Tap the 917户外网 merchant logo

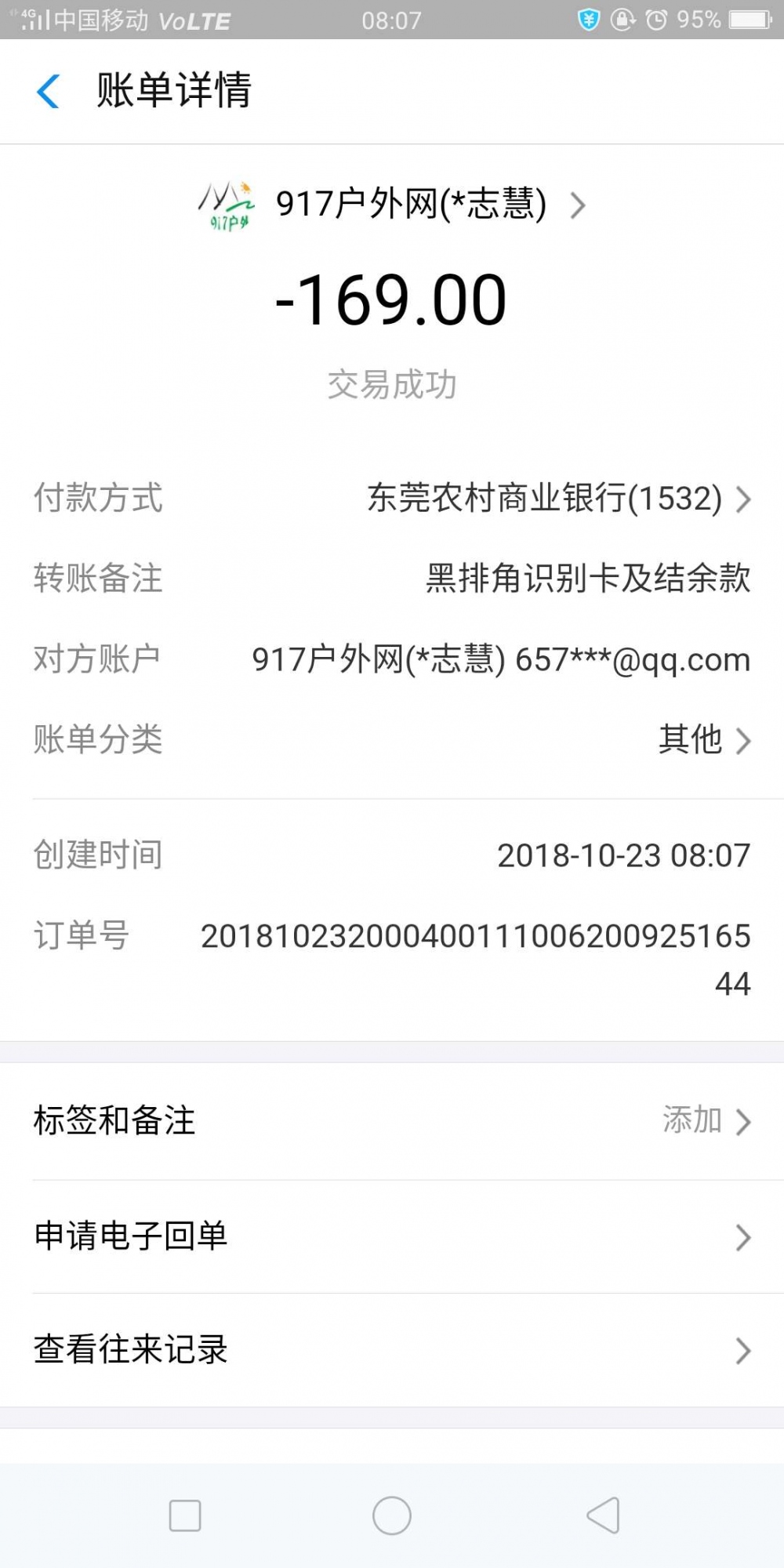(229, 205)
